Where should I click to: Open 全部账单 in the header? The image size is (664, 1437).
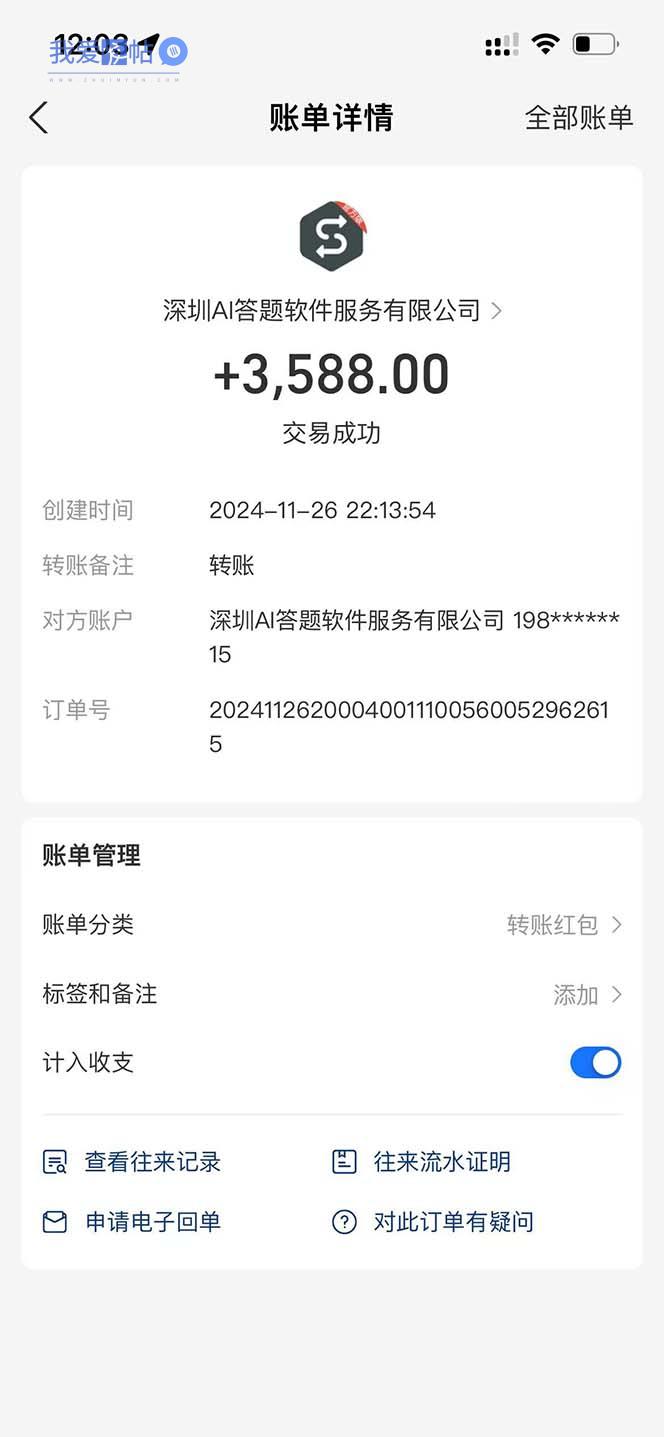[x=579, y=118]
